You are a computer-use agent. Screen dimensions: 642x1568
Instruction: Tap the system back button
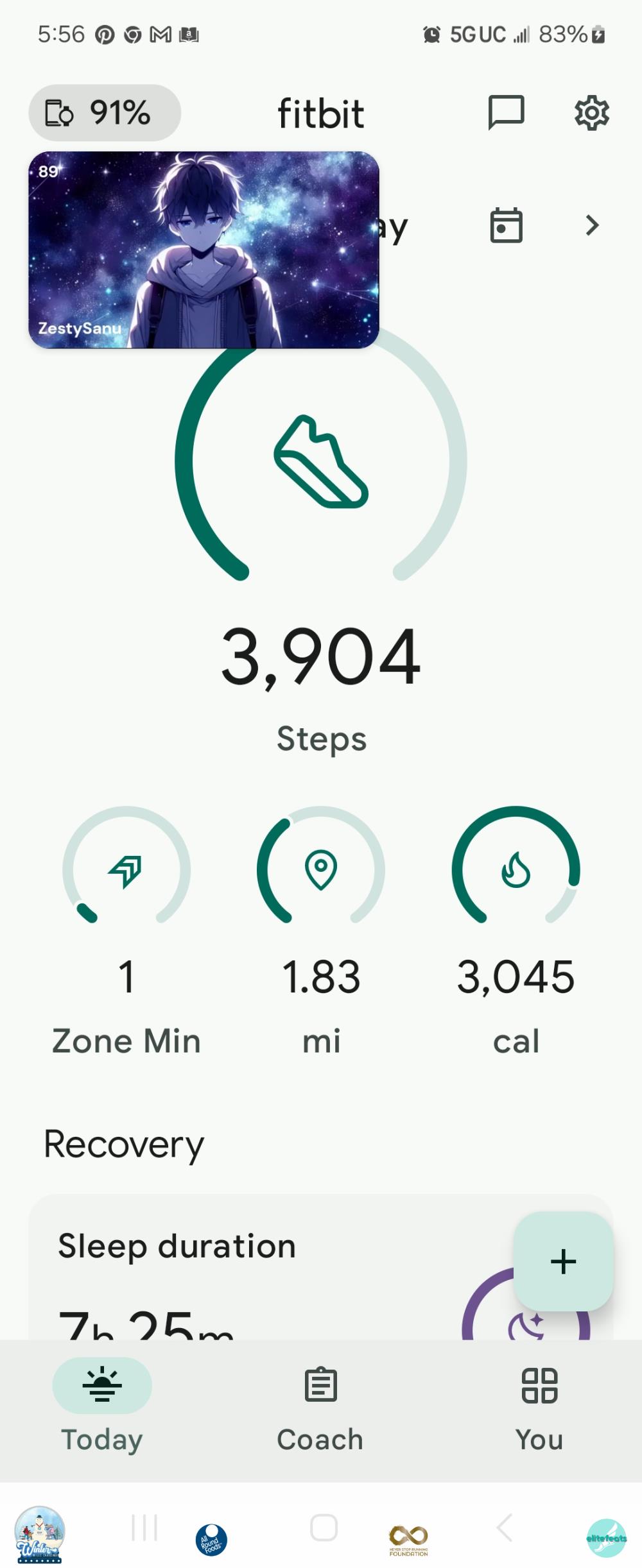tap(505, 1528)
